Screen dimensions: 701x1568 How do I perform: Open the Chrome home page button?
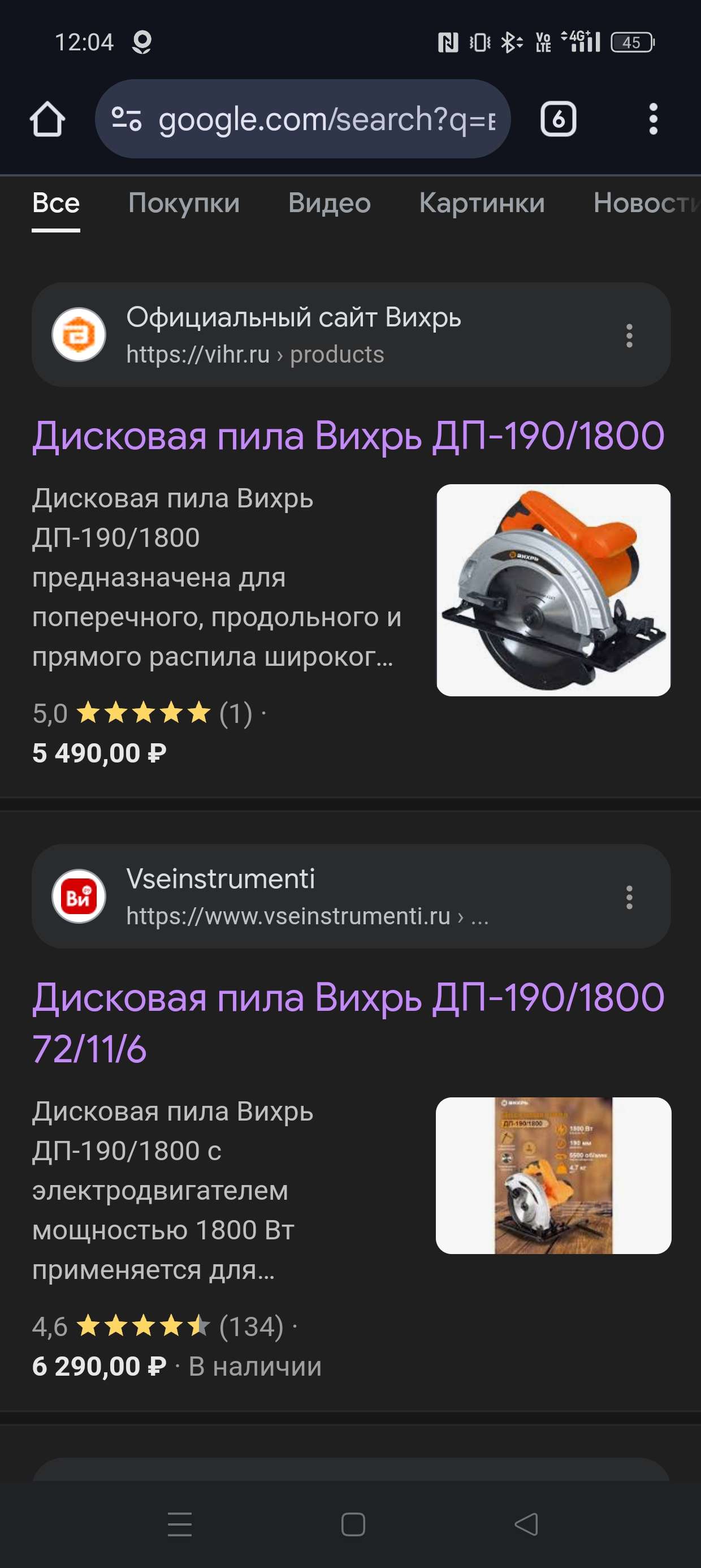pyautogui.click(x=47, y=119)
